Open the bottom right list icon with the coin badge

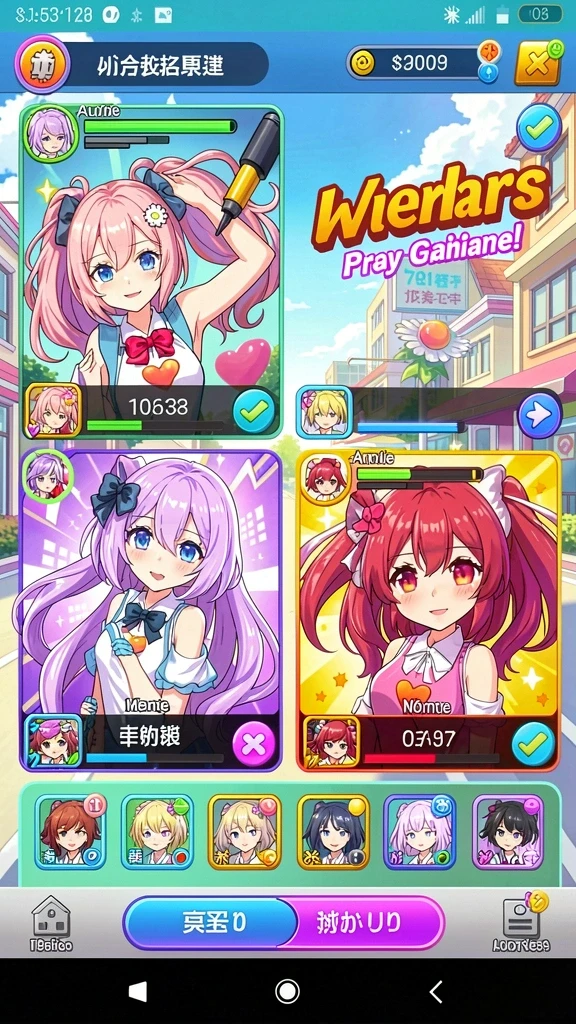point(522,922)
